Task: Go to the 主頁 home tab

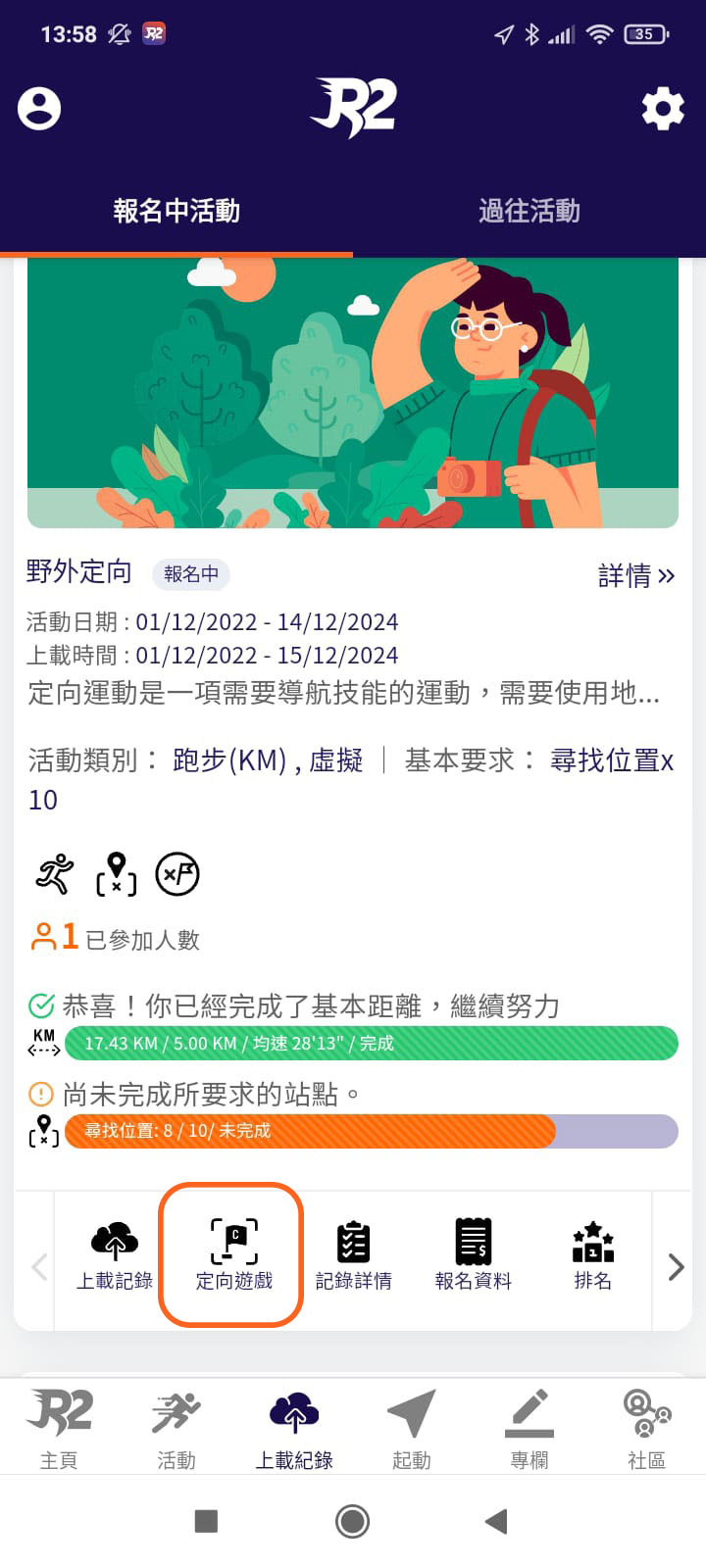Action: [x=59, y=1429]
